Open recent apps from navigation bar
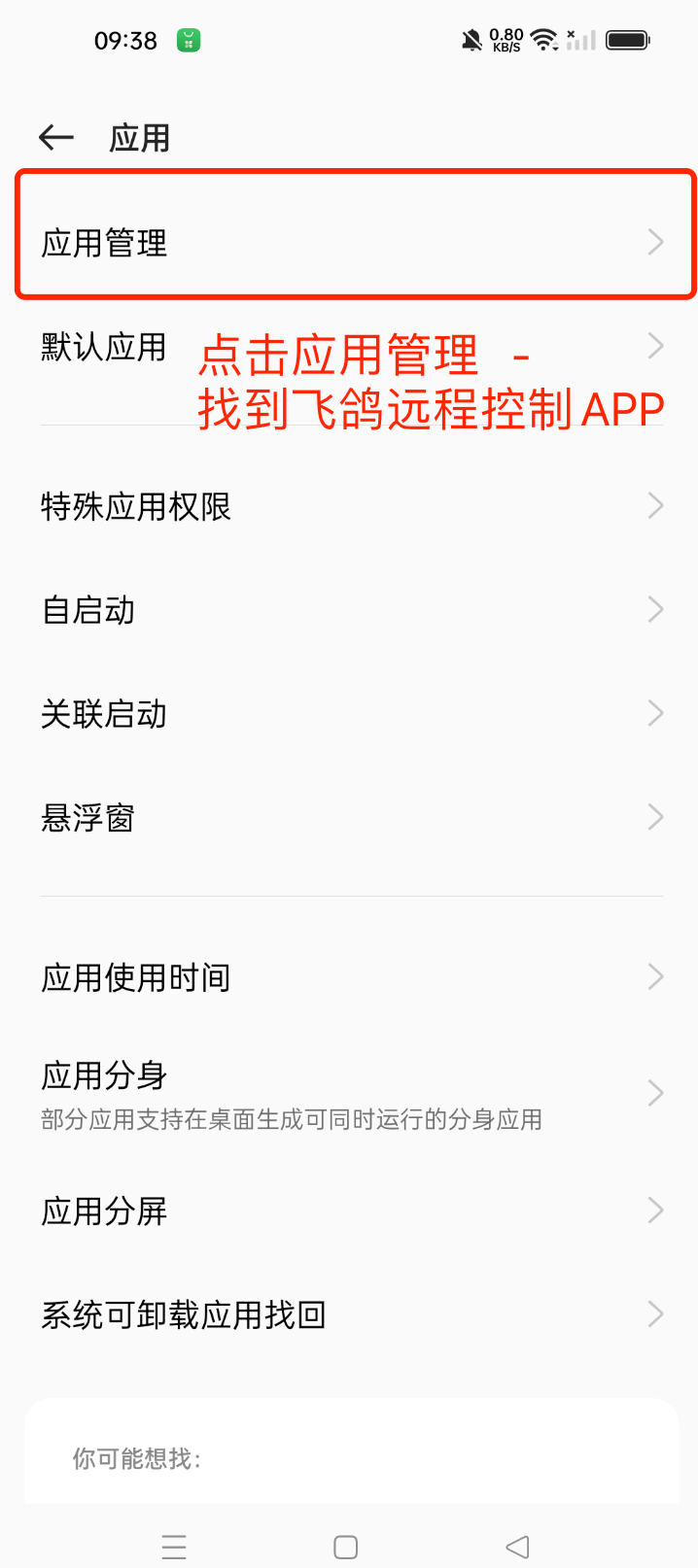The image size is (698, 1568). [174, 1547]
